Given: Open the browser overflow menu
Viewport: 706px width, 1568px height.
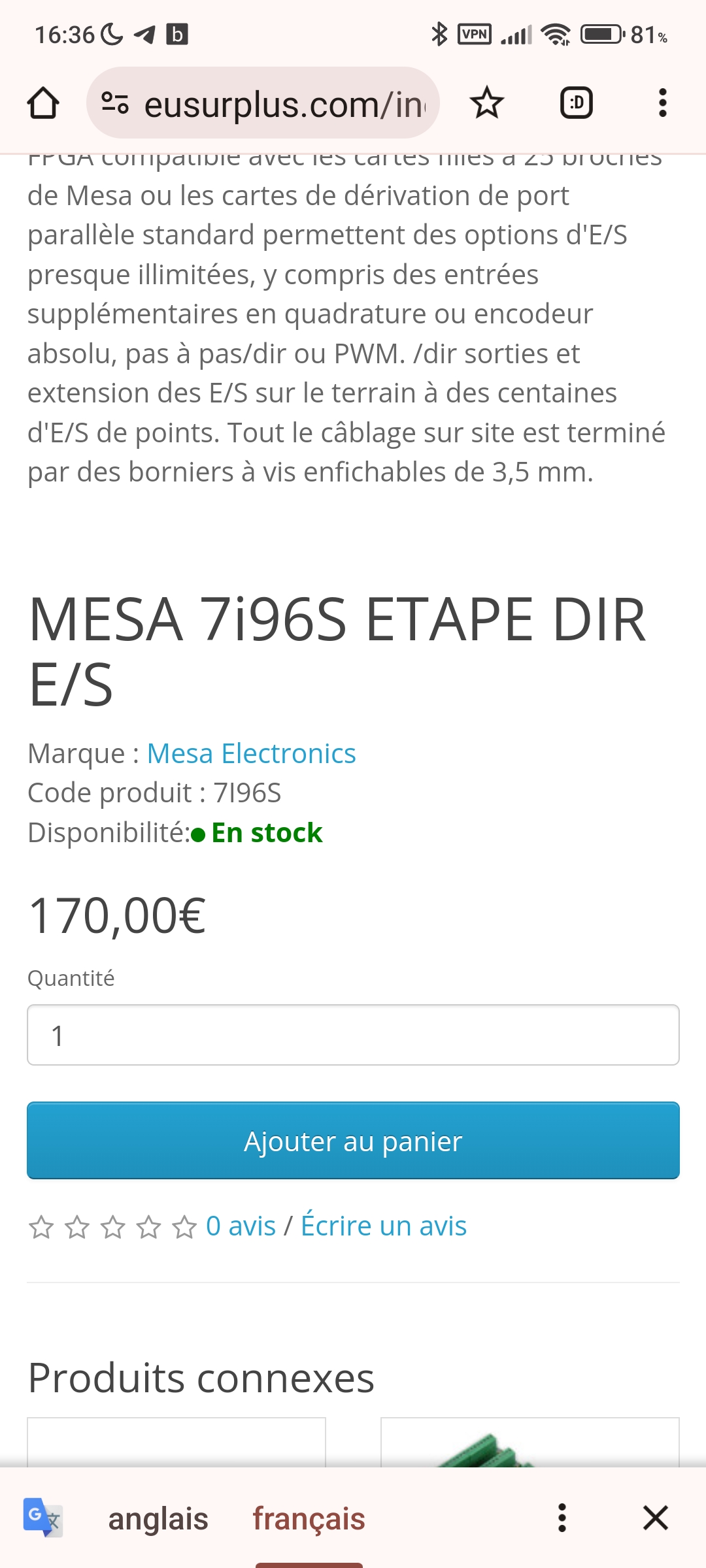Looking at the screenshot, I should point(663,103).
